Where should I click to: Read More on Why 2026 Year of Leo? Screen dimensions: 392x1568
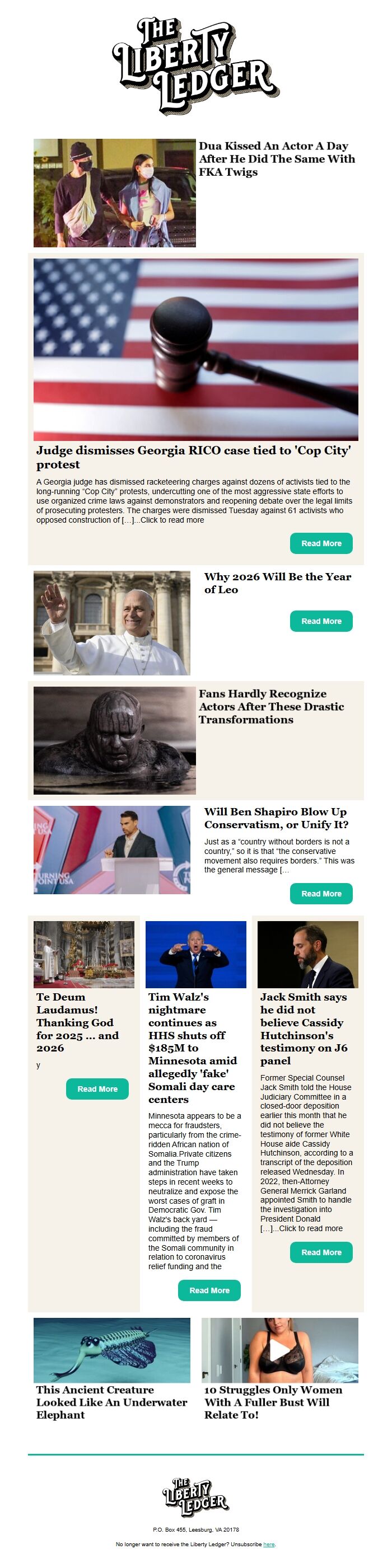pyautogui.click(x=321, y=622)
